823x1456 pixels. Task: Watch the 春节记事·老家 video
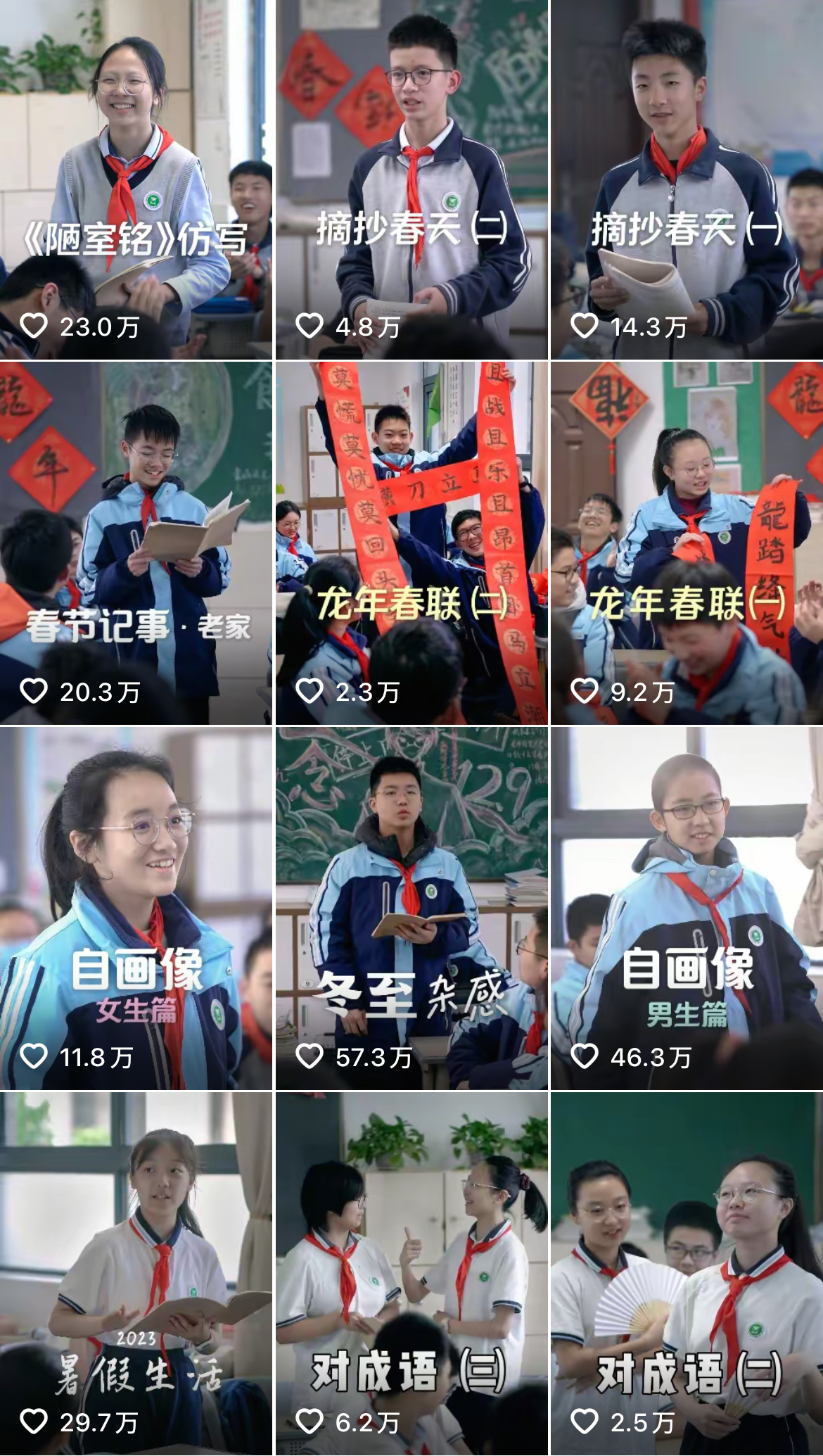pos(136,543)
